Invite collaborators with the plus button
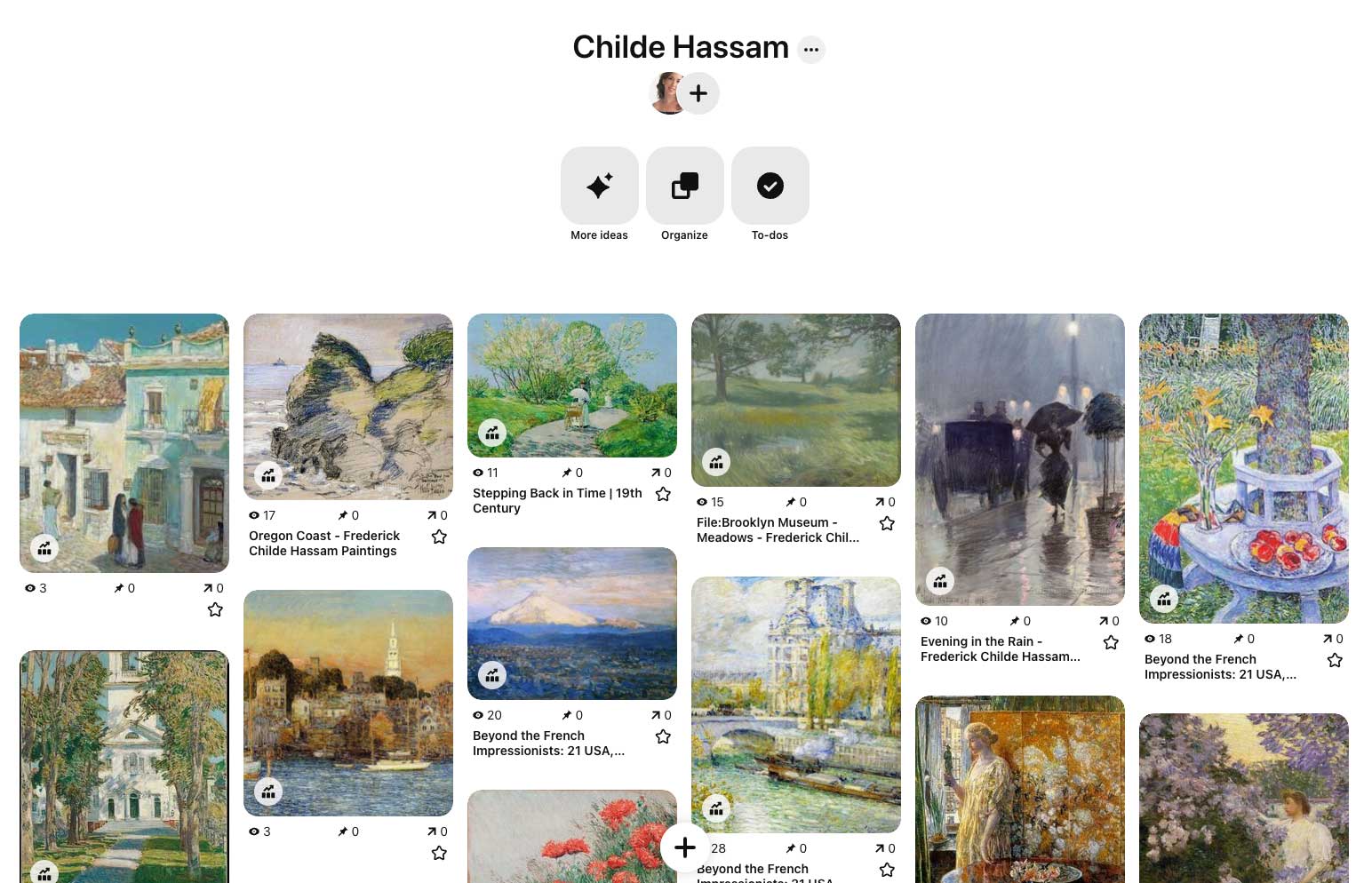Viewport: 1372px width, 883px height. tap(698, 93)
